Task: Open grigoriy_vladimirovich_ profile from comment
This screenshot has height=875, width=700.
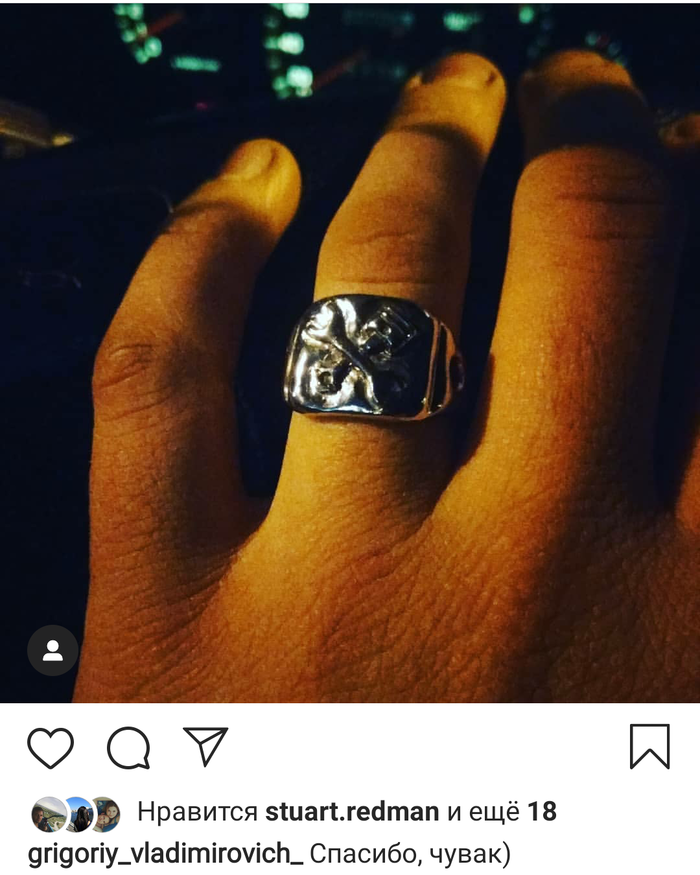Action: pos(166,855)
